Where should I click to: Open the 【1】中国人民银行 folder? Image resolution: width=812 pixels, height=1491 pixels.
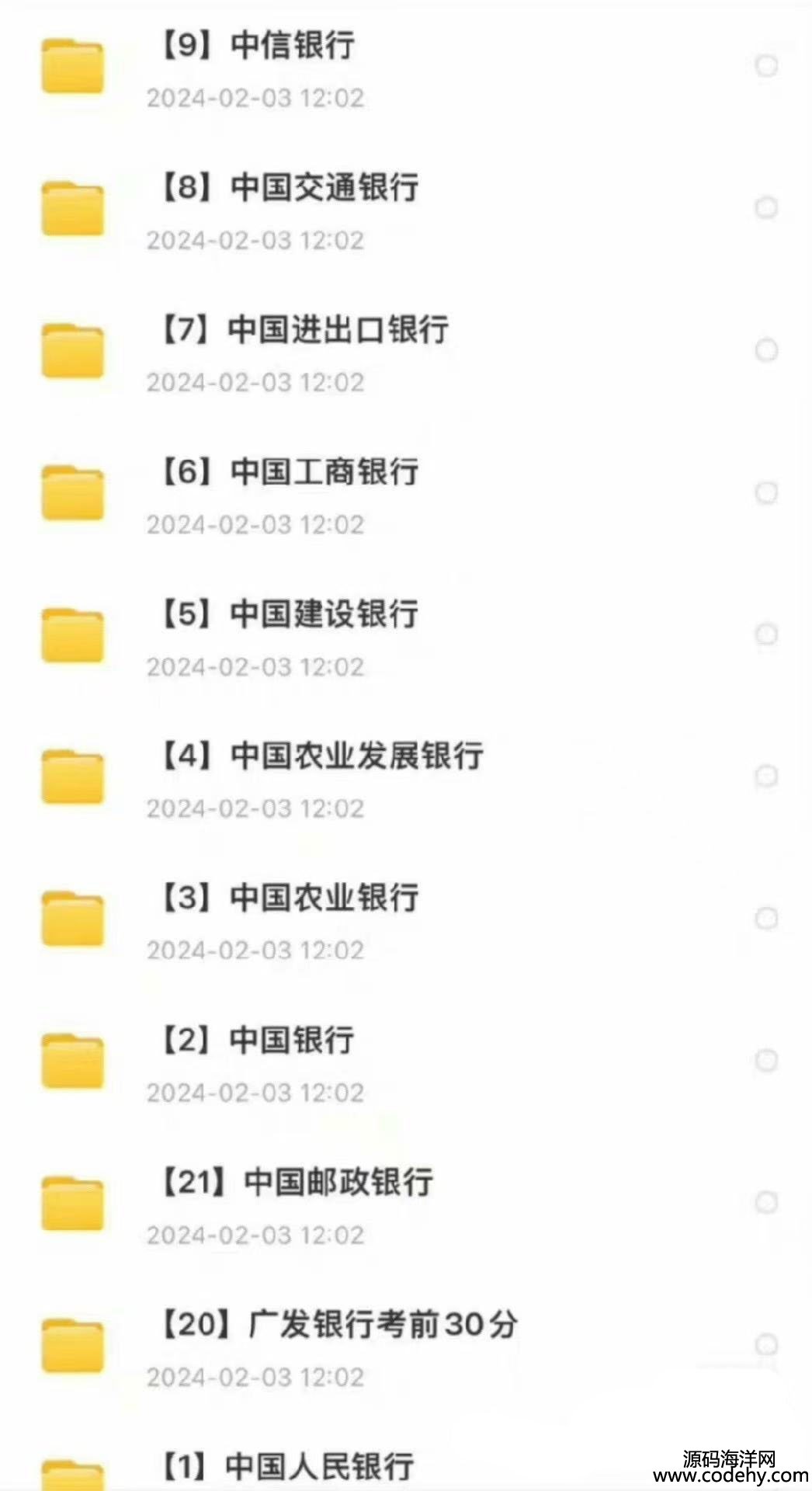click(287, 1466)
